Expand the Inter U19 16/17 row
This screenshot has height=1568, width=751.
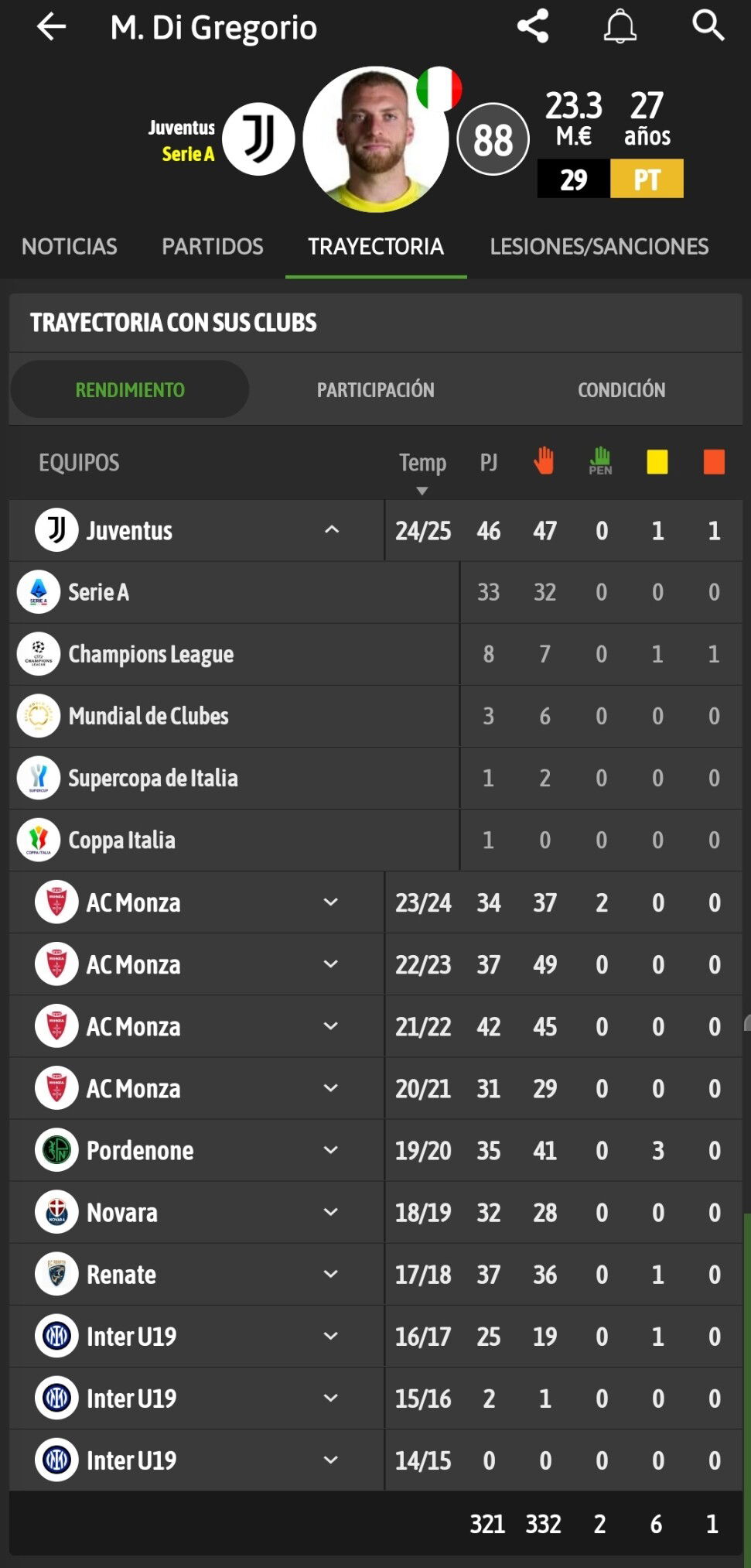(331, 1336)
